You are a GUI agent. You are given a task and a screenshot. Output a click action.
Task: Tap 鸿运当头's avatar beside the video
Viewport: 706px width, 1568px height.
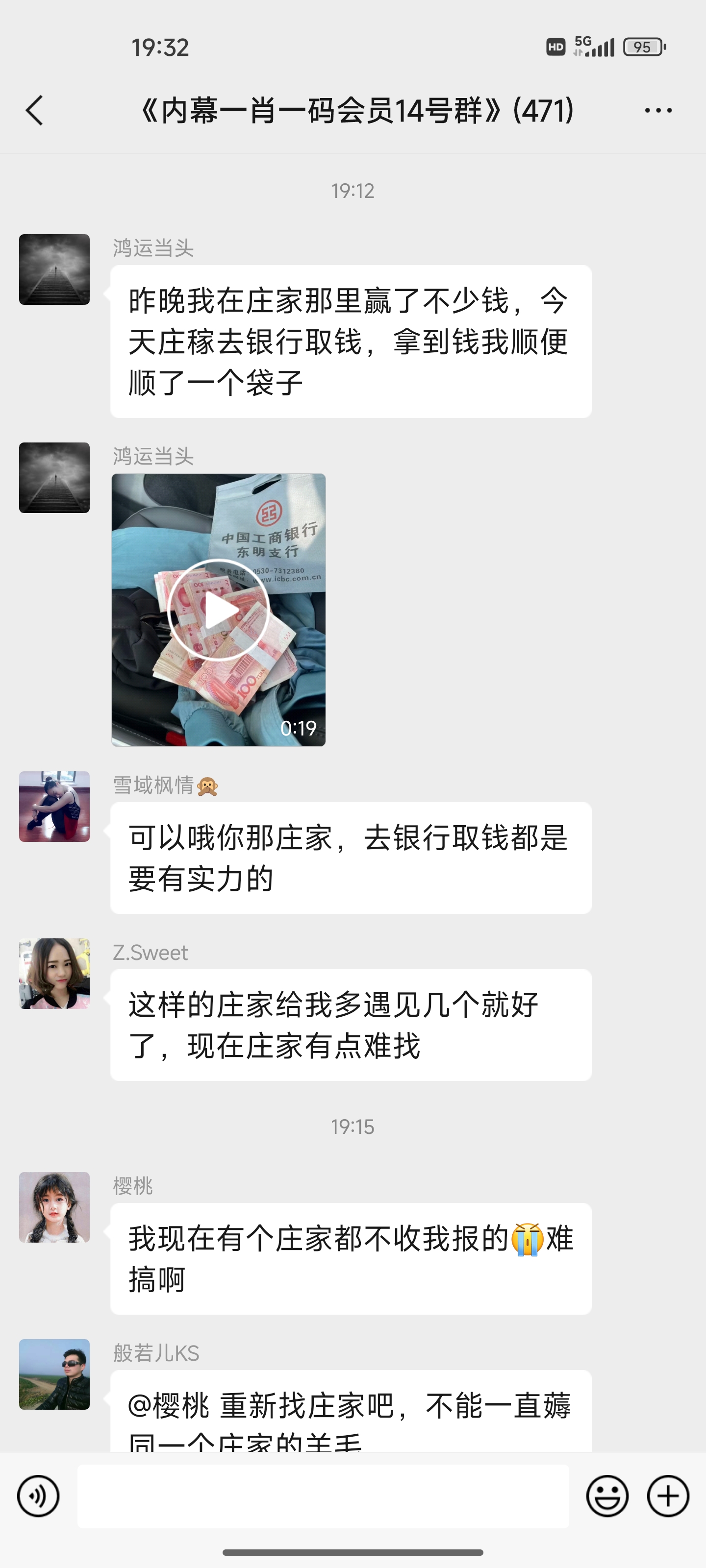(54, 477)
